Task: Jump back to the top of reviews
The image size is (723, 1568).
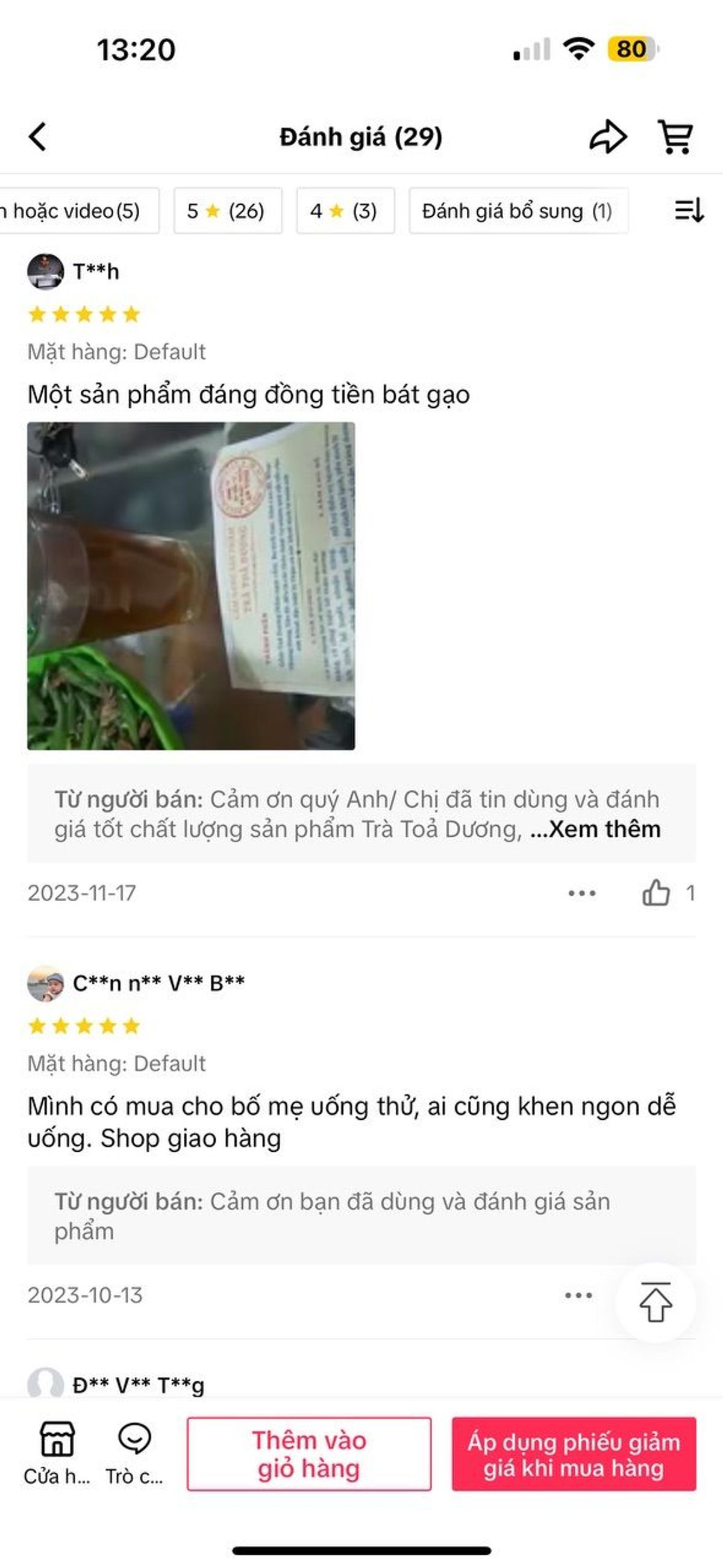Action: click(x=656, y=1302)
